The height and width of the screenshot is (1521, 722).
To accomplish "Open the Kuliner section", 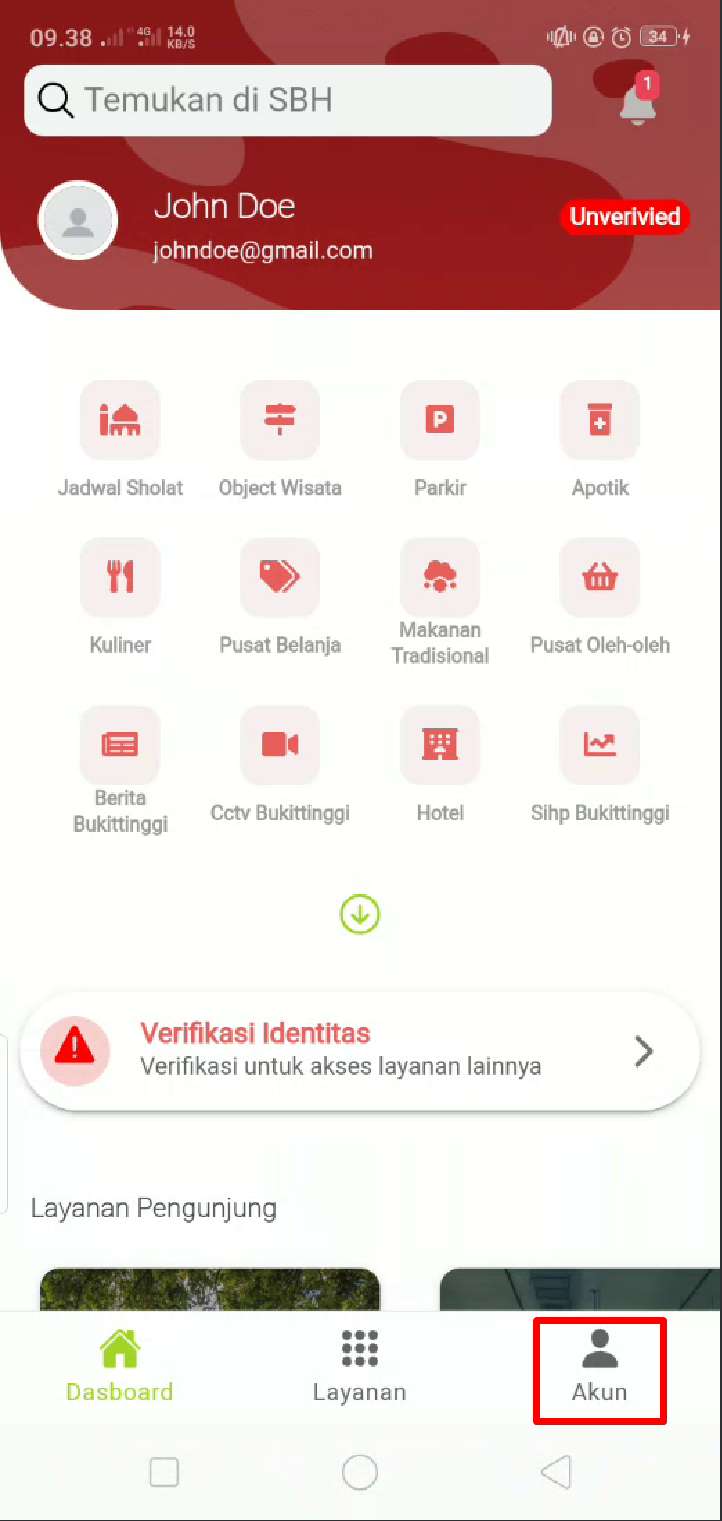I will point(120,578).
